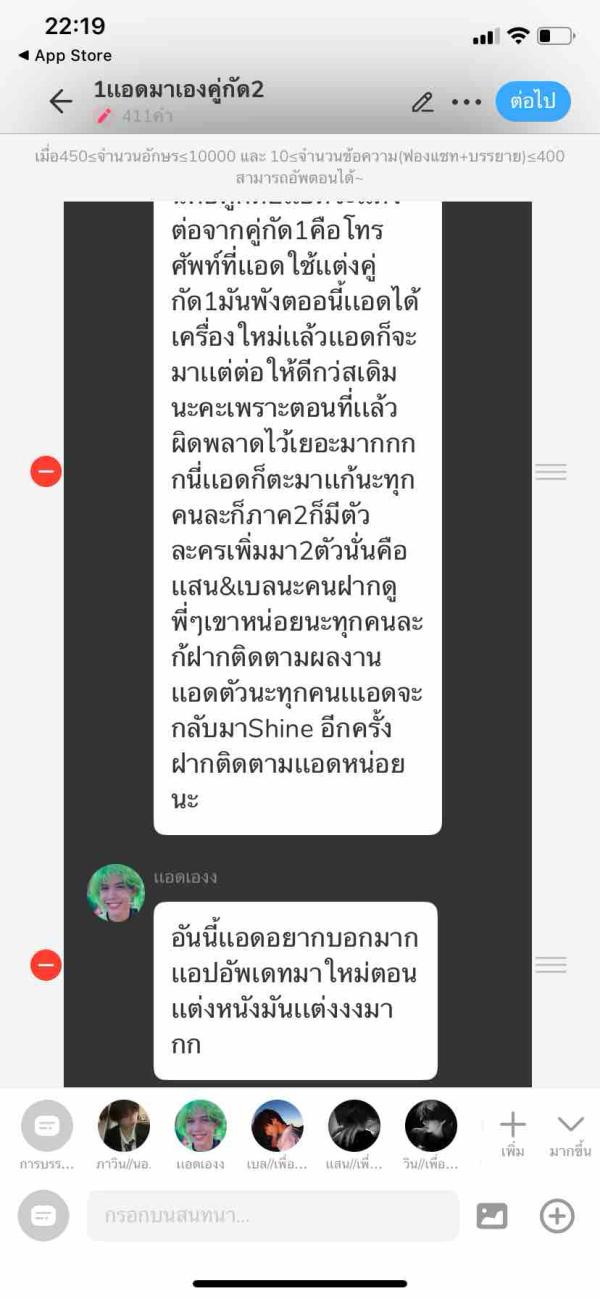Insert a picture with the image icon
The image size is (600, 1299).
click(x=492, y=1216)
